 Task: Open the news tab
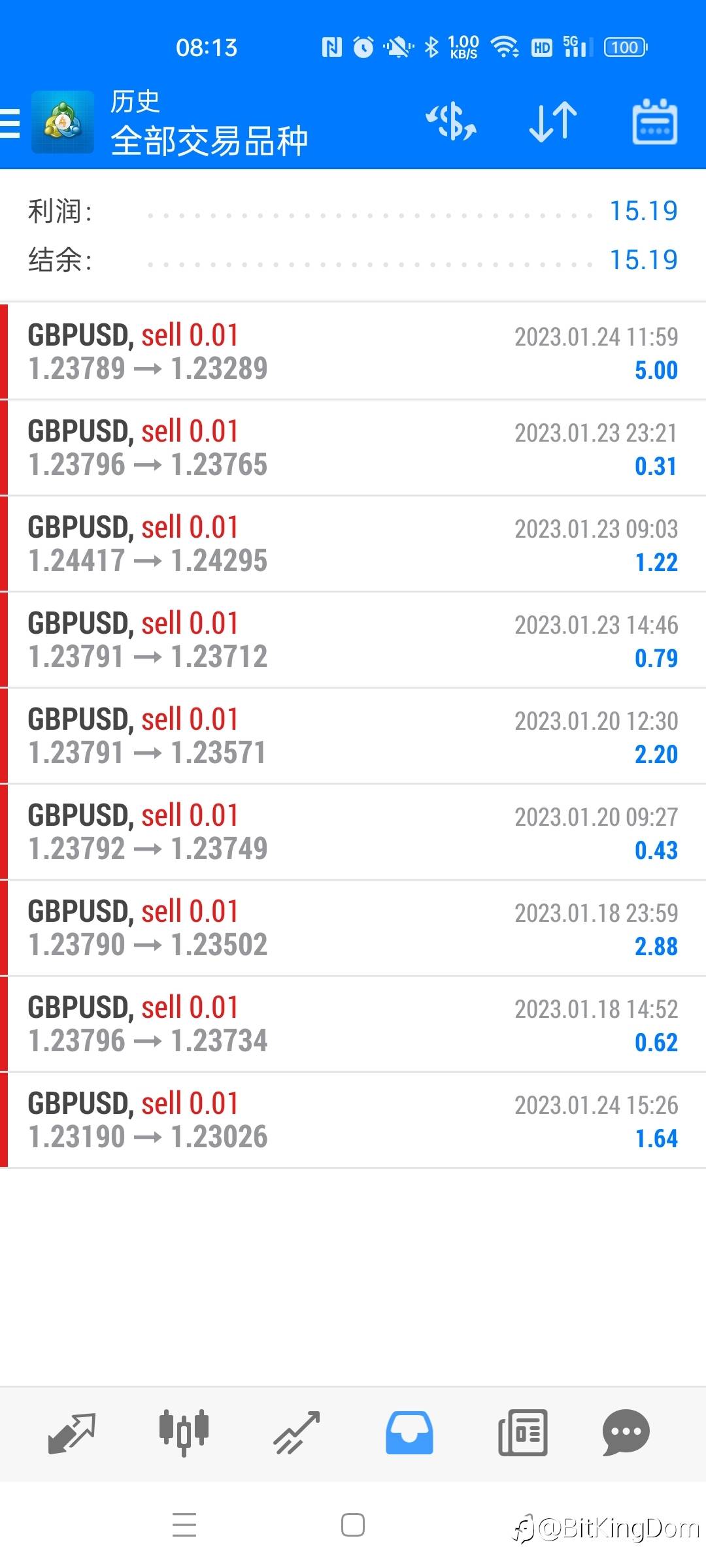(522, 1433)
